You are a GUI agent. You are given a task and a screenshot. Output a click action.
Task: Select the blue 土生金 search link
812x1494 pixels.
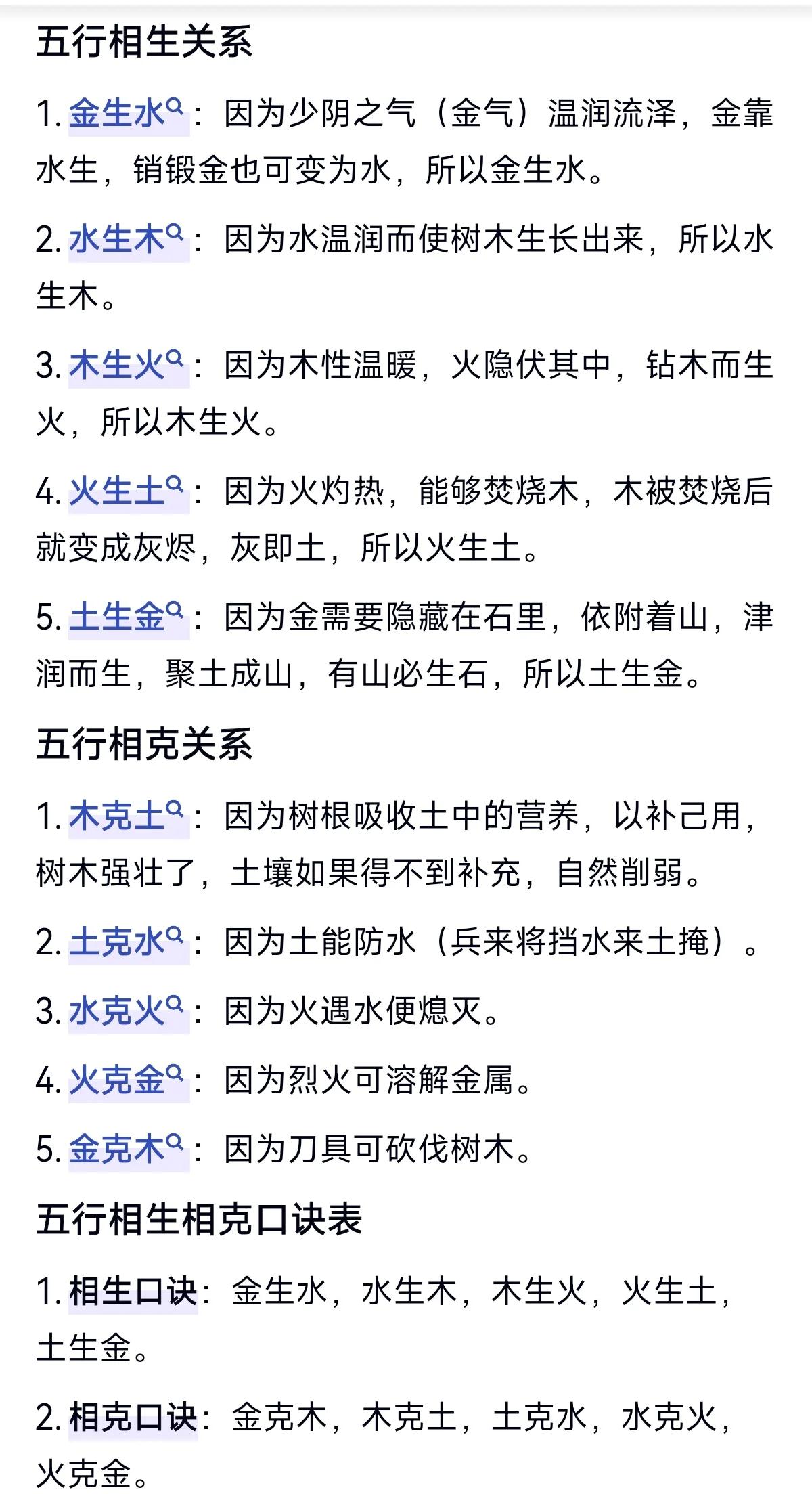point(127,617)
